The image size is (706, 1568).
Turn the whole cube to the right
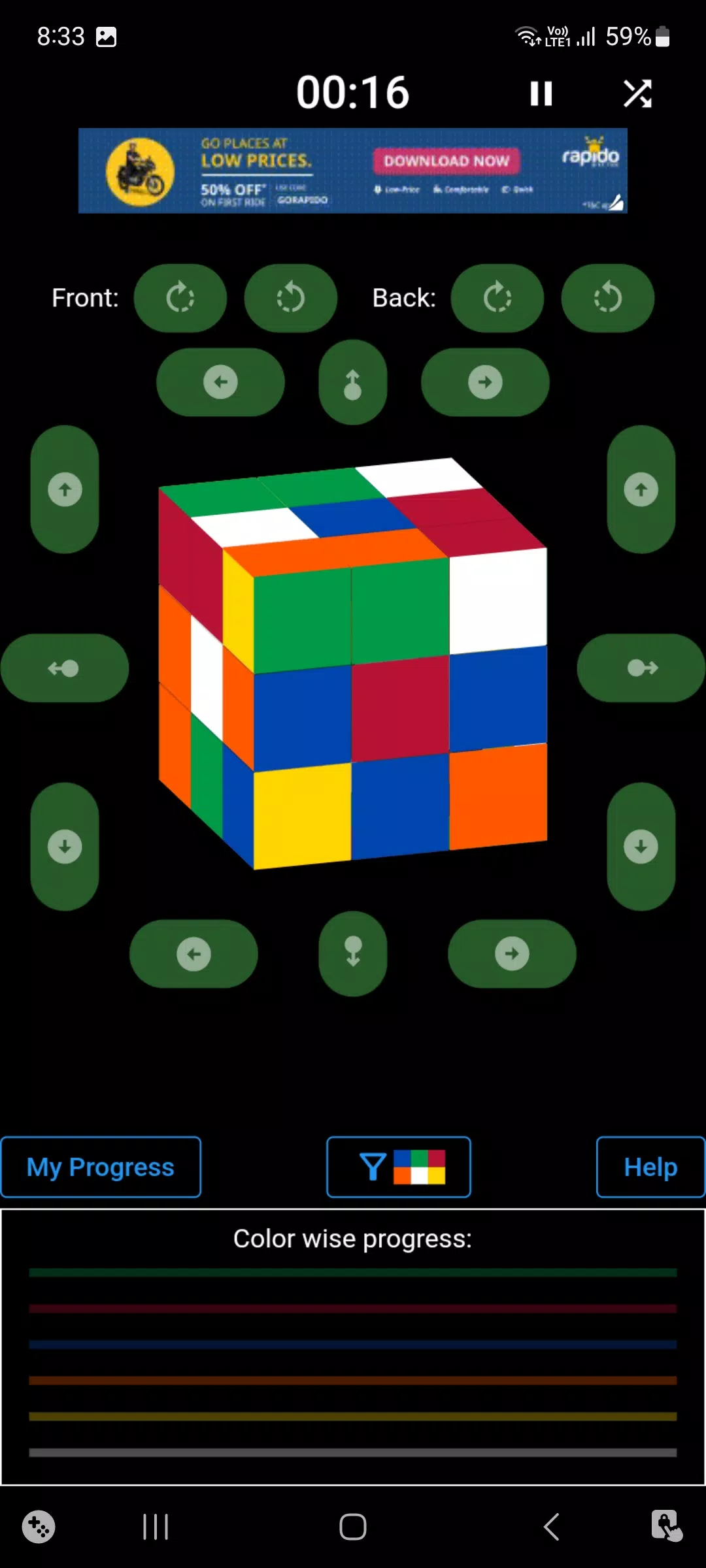(x=641, y=668)
